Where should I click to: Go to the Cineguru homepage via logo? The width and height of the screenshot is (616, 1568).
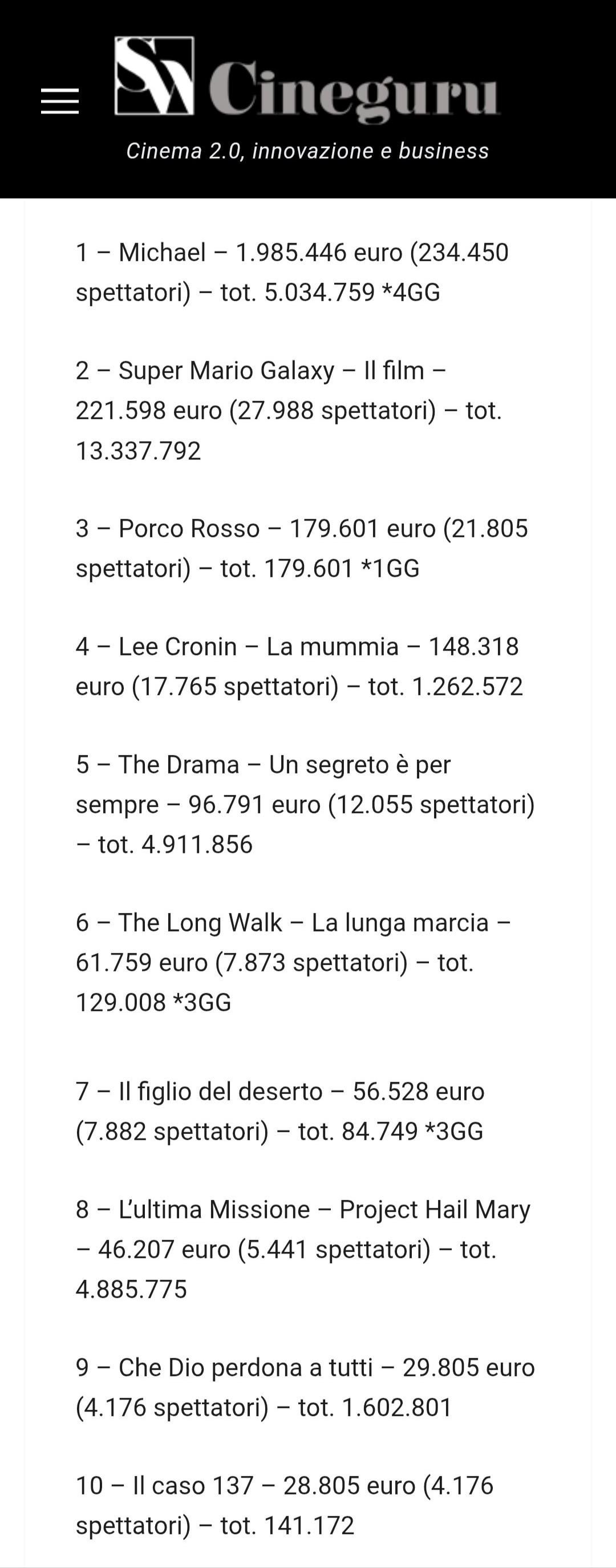pos(307,78)
